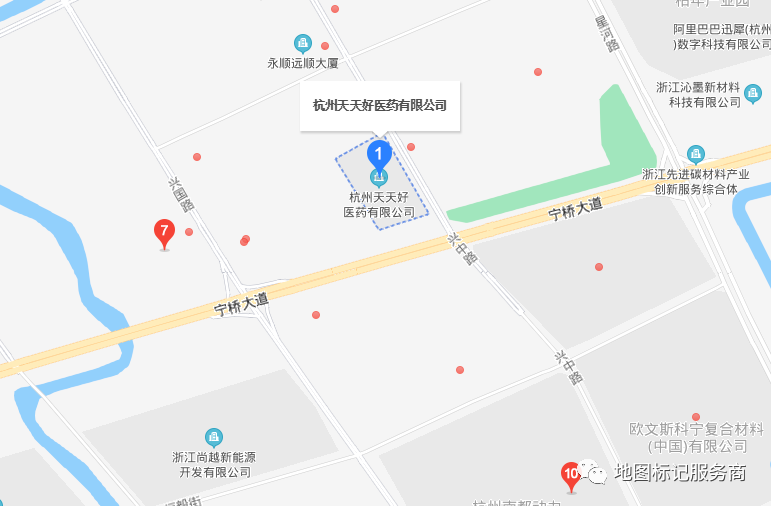Open the 浙江沁墨新材料科技有限公司 POI

(x=753, y=93)
